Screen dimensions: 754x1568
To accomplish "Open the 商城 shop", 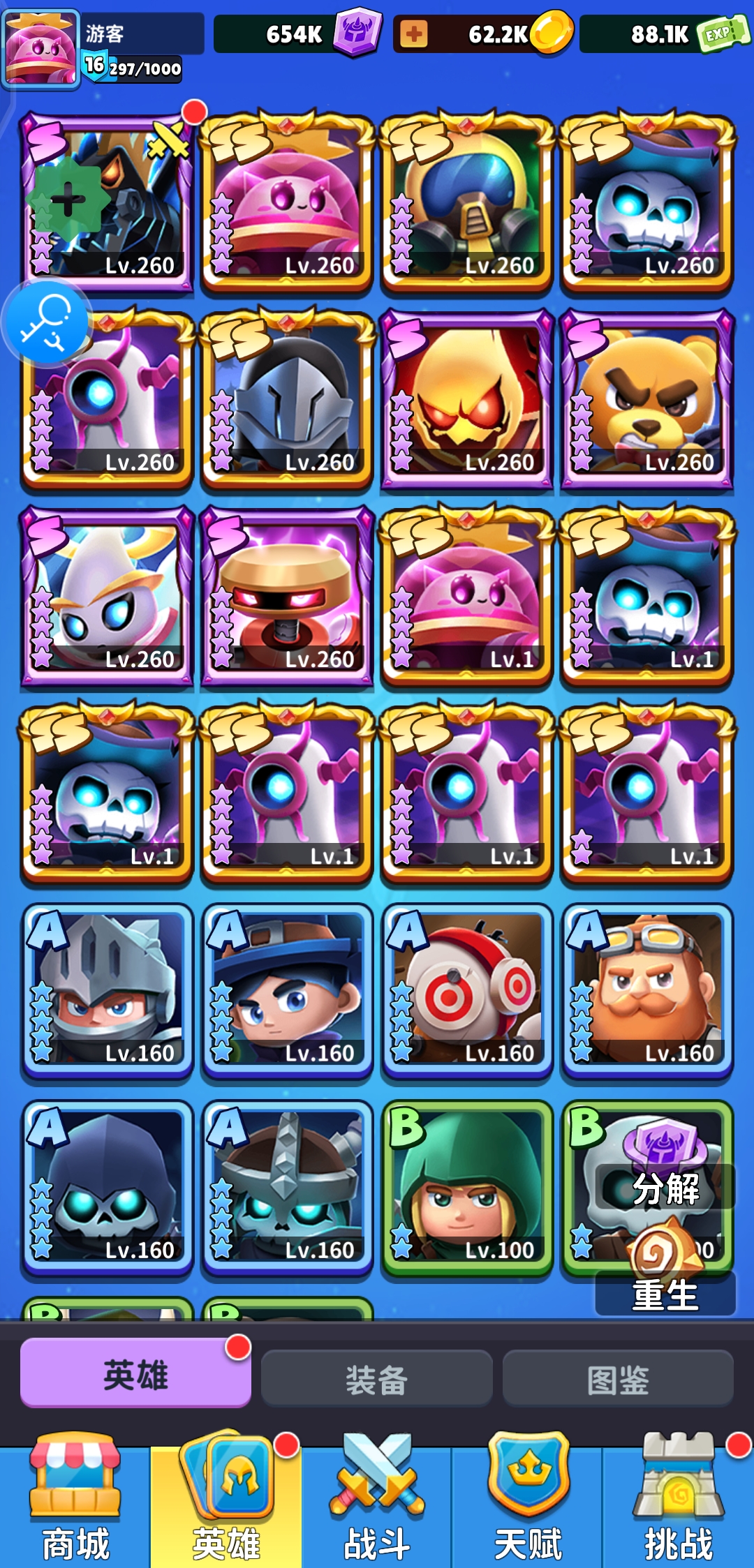I will click(75, 1500).
